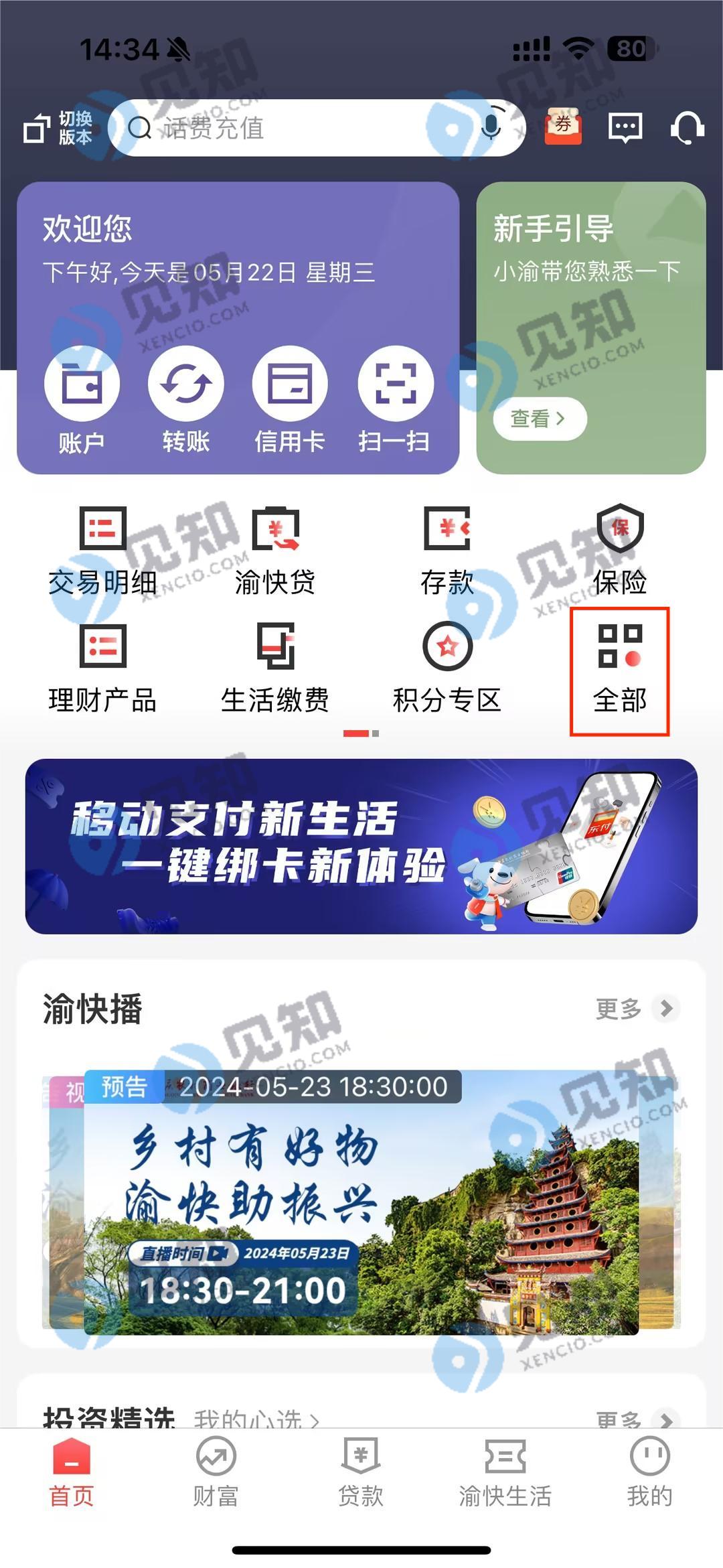The width and height of the screenshot is (723, 1568).
Task: Open the 移动支付新生活 banner
Action: coord(361,846)
